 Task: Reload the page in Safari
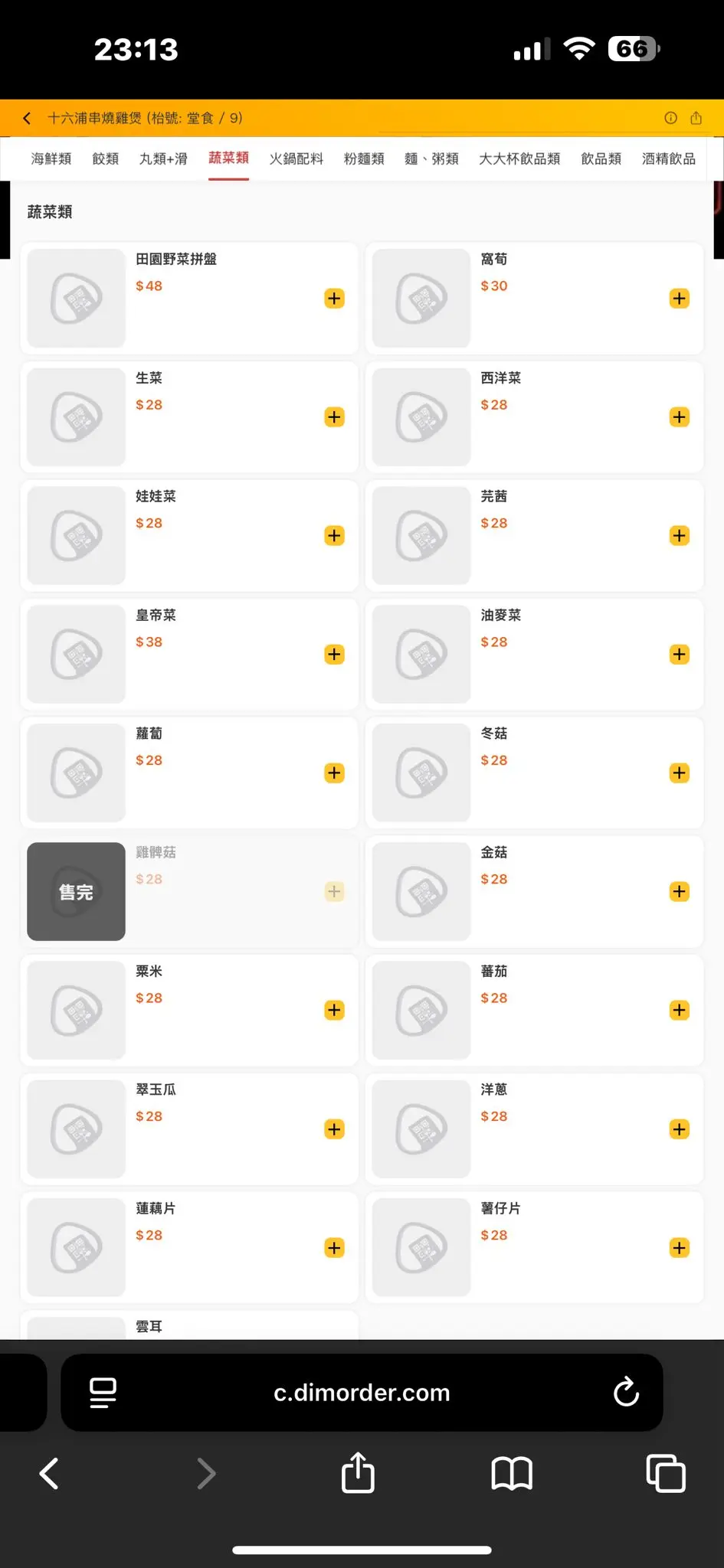click(x=626, y=1392)
